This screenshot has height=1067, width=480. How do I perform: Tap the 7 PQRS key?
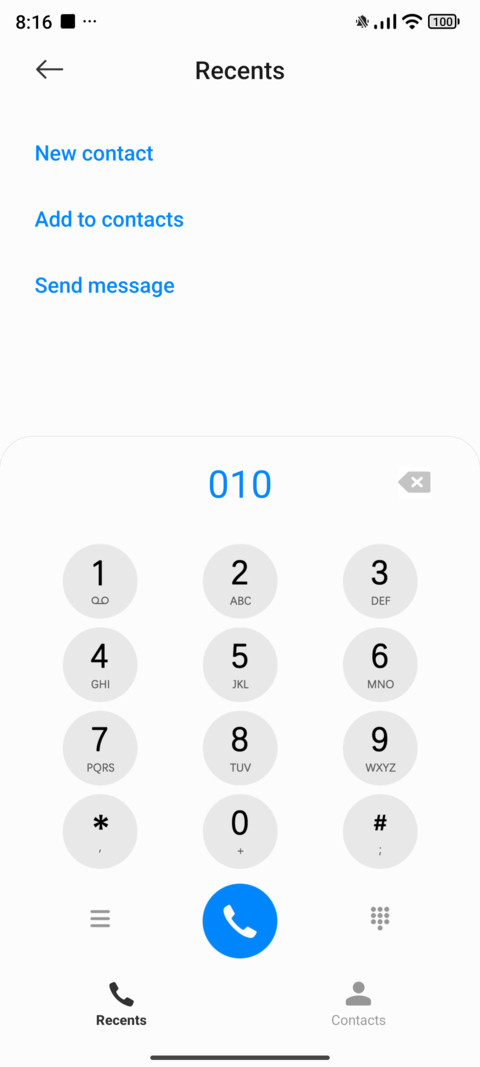pyautogui.click(x=100, y=748)
